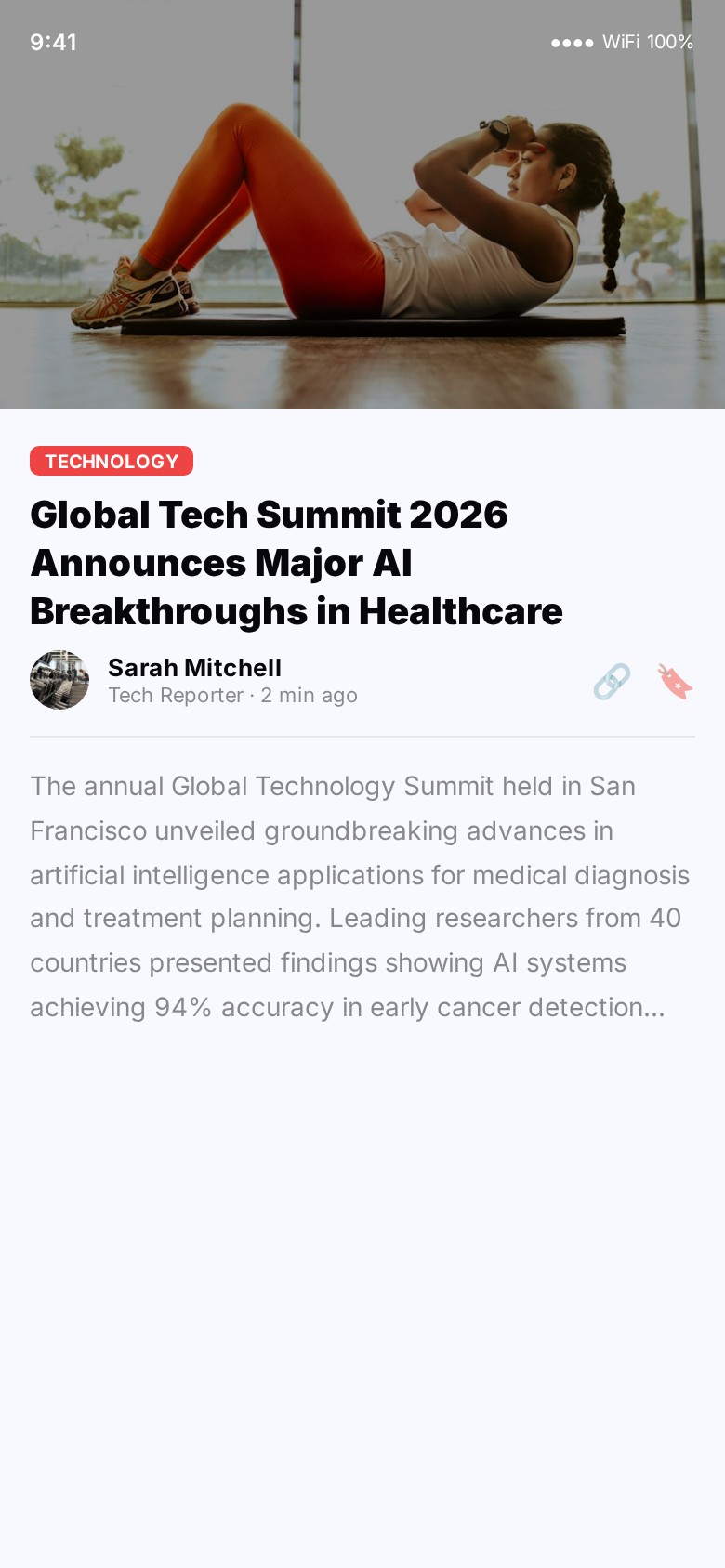
Task: Open Sarah Mitchell's author profile picture
Action: [x=59, y=680]
